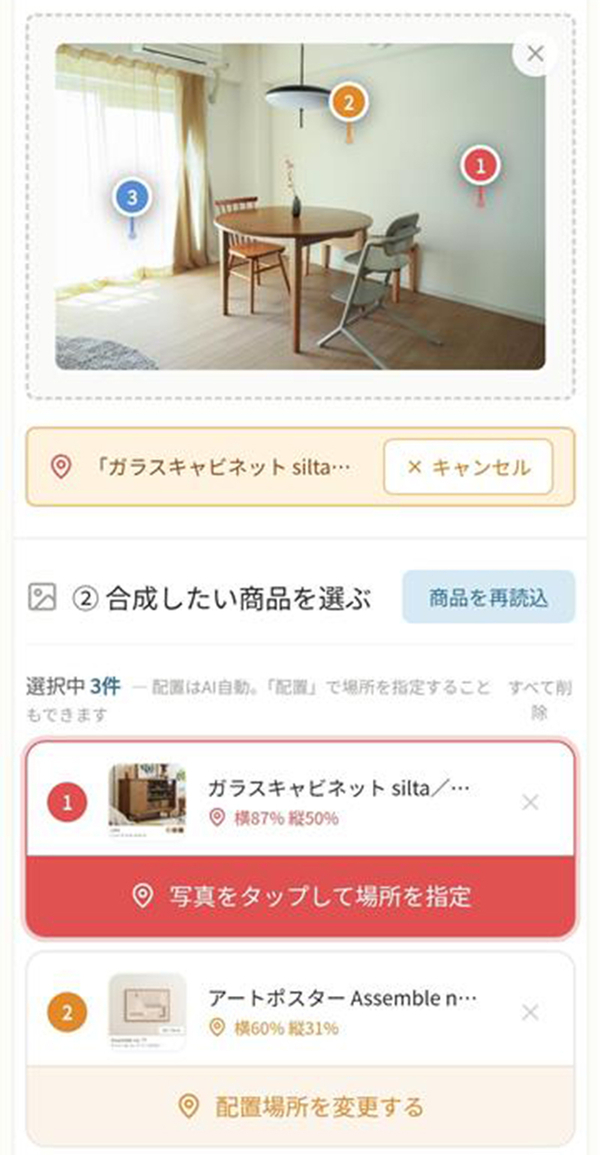Viewport: 600px width, 1155px height.
Task: Change placement with 配置場所を変更する
Action: [300, 1107]
